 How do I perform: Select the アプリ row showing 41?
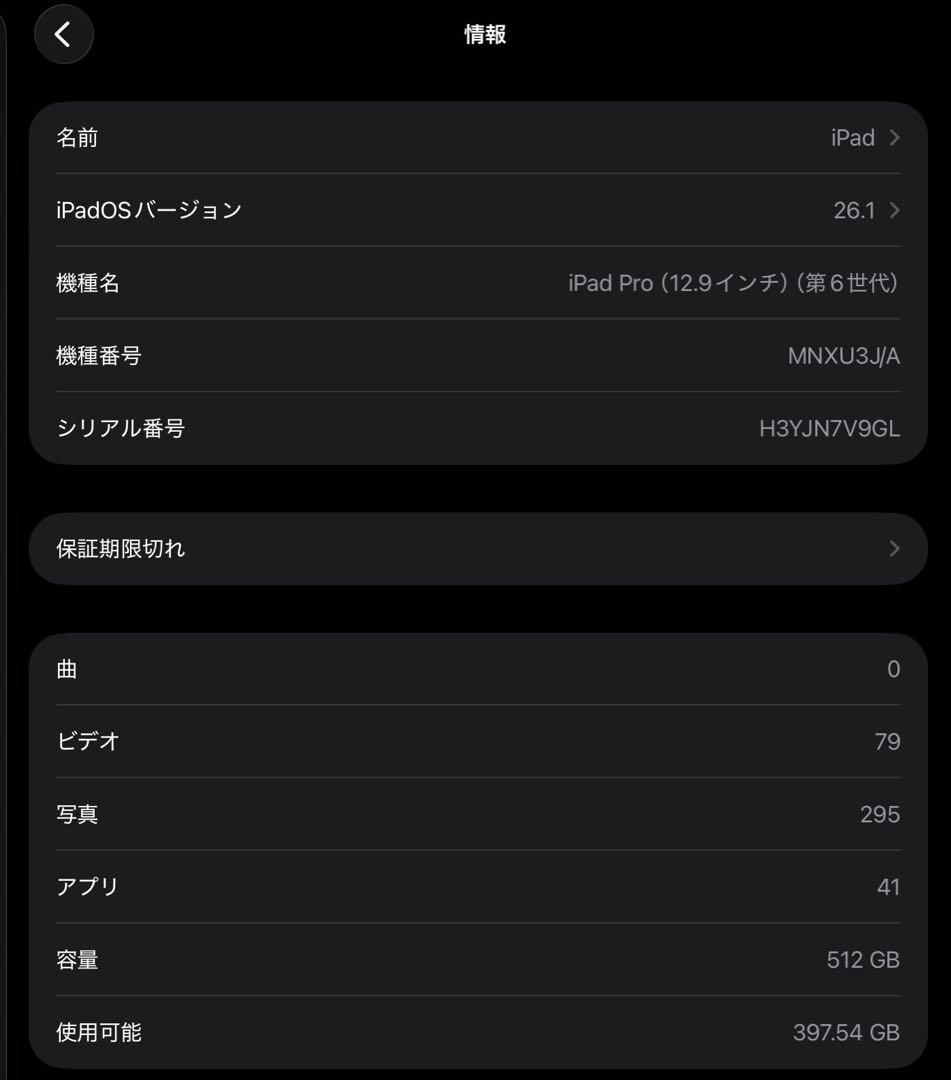(x=475, y=886)
